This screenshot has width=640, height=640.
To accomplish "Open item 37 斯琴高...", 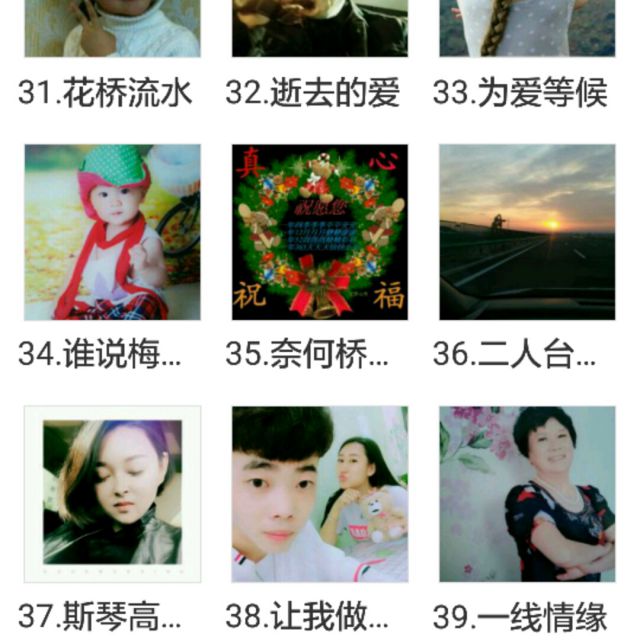I will [112, 494].
